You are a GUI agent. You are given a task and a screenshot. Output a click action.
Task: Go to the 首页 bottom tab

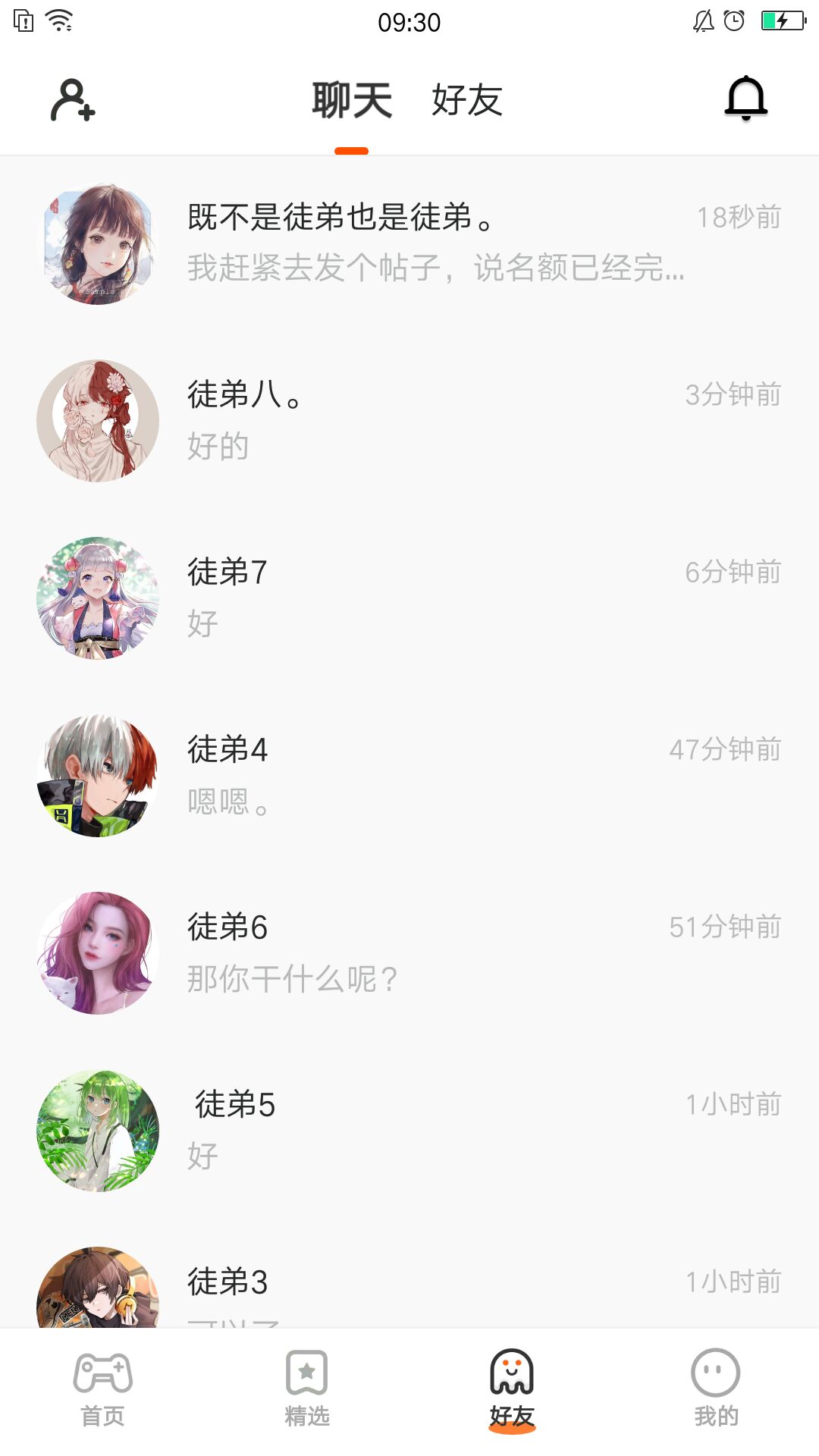pos(103,1389)
